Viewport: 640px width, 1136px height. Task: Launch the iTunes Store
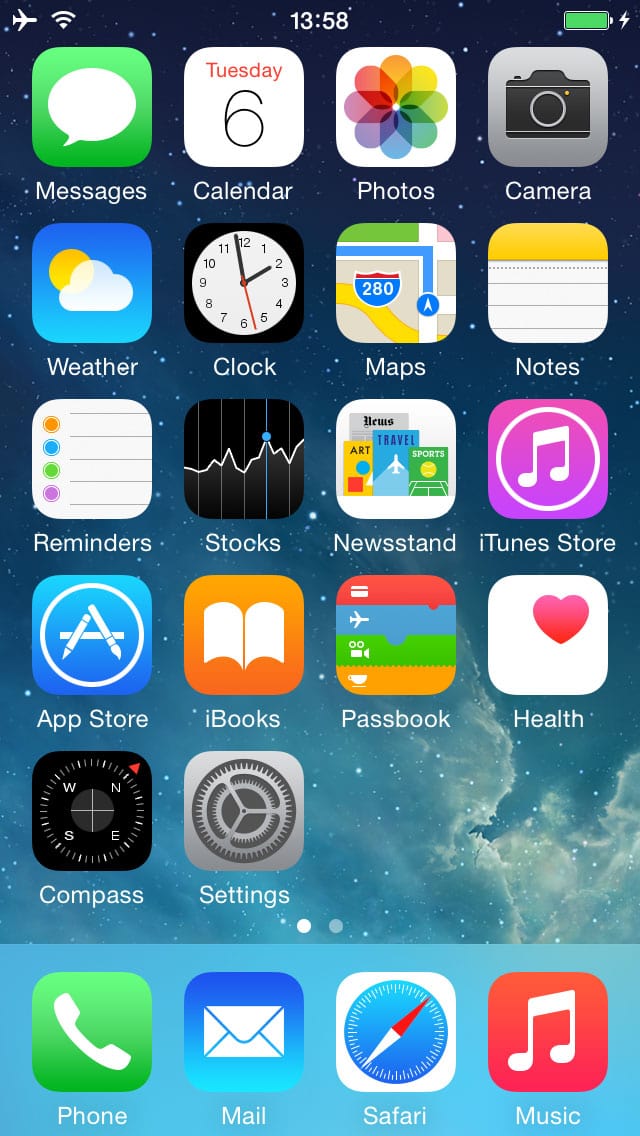[548, 459]
